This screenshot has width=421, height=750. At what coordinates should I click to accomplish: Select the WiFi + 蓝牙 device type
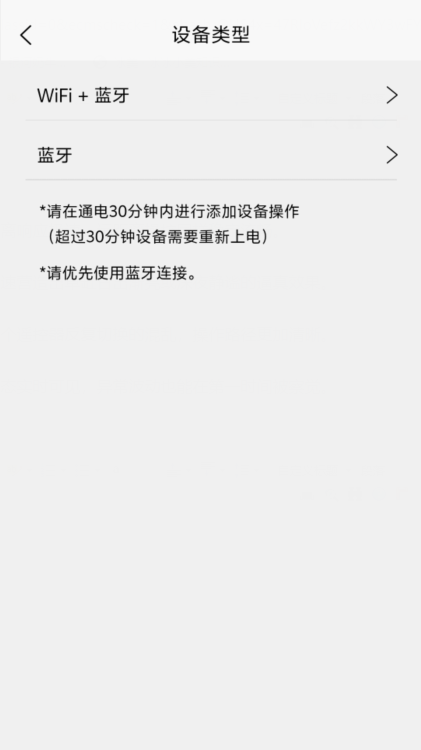click(x=211, y=95)
